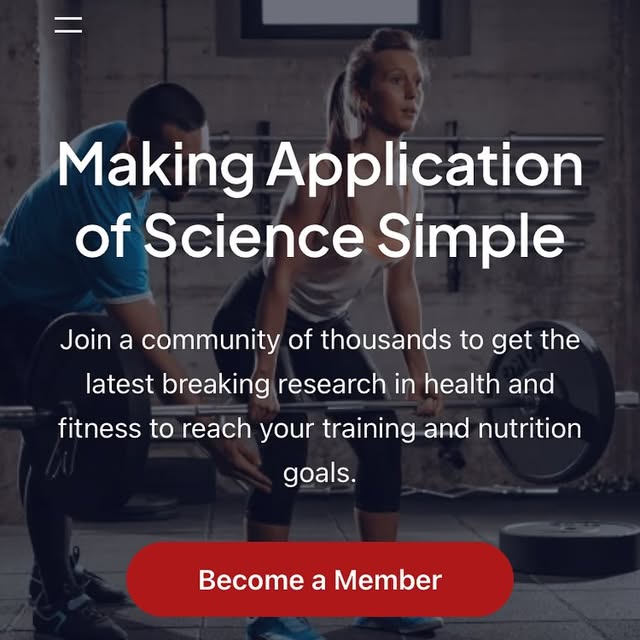The height and width of the screenshot is (640, 640).
Task: Open the hamburger menu
Action: tap(68, 24)
